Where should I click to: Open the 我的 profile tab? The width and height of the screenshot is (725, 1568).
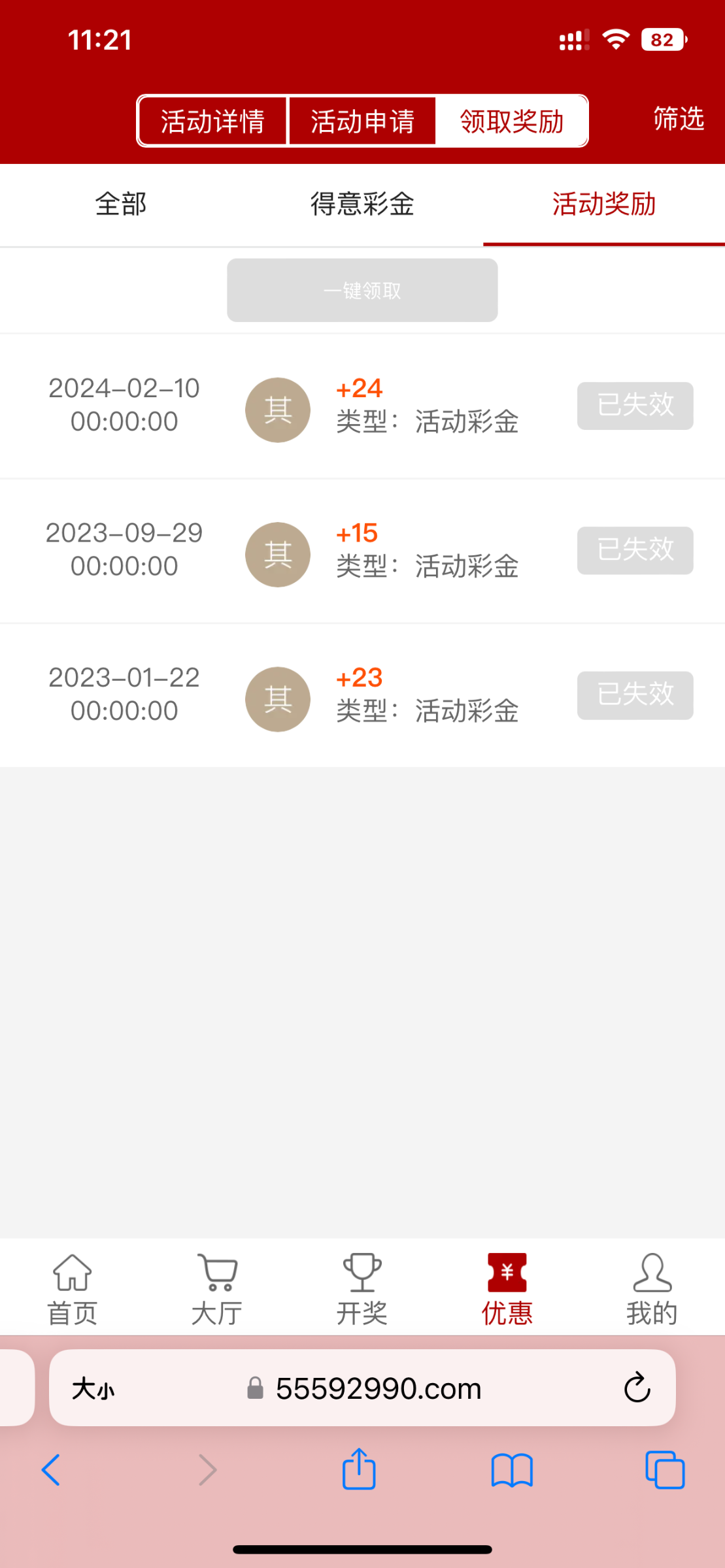click(652, 1288)
